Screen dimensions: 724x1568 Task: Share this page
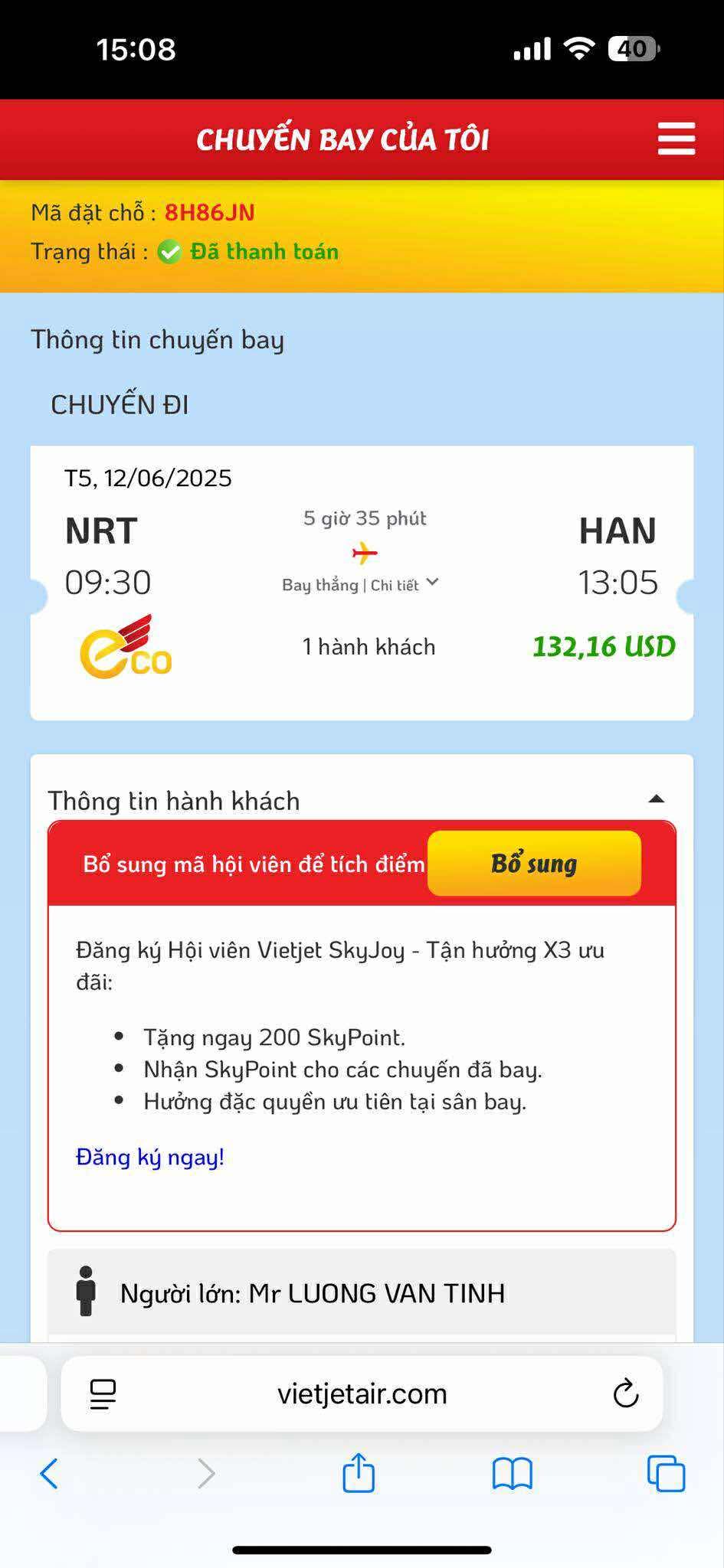coord(359,1473)
